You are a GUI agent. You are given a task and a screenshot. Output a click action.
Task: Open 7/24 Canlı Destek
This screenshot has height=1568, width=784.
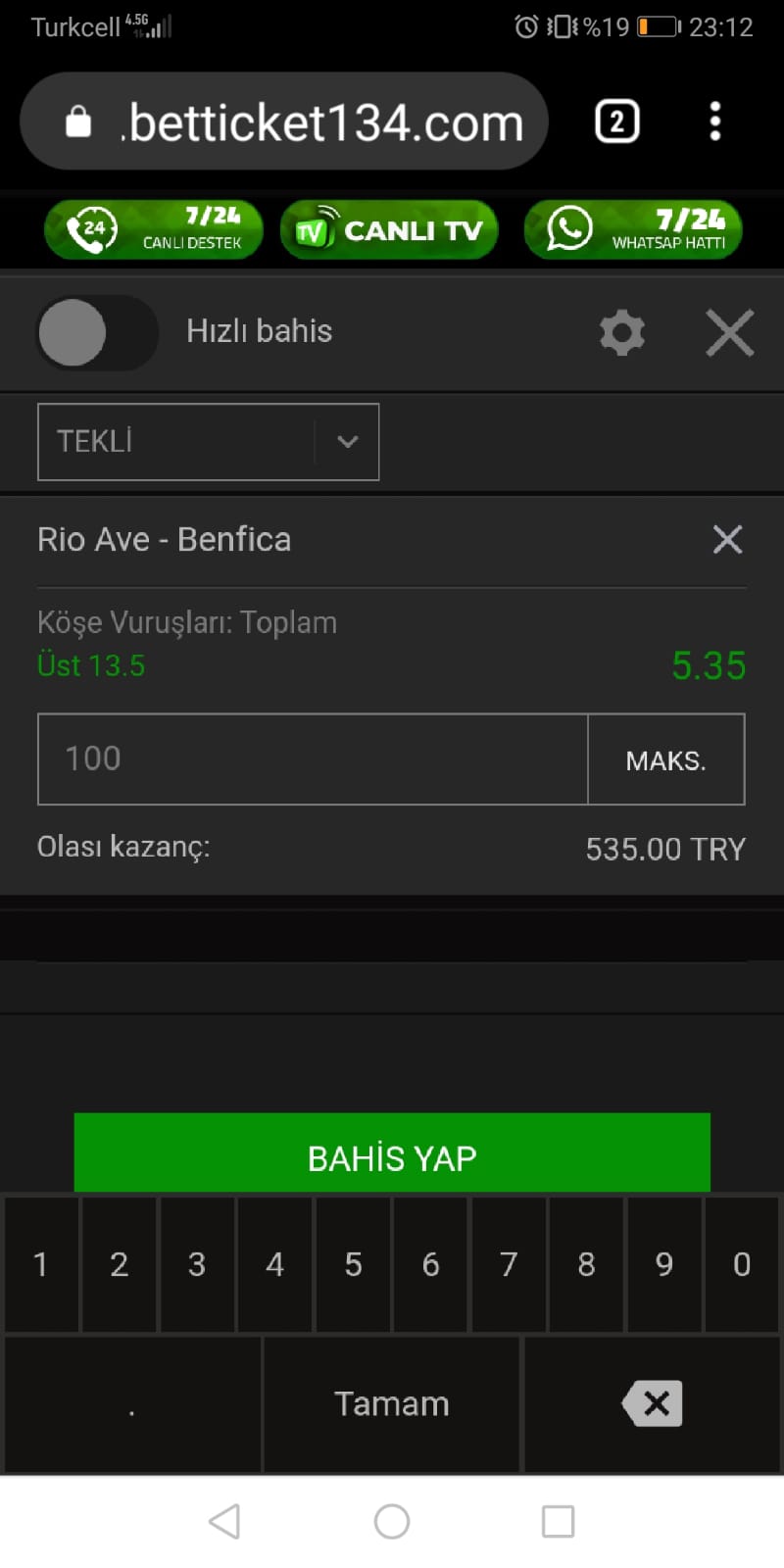click(154, 229)
